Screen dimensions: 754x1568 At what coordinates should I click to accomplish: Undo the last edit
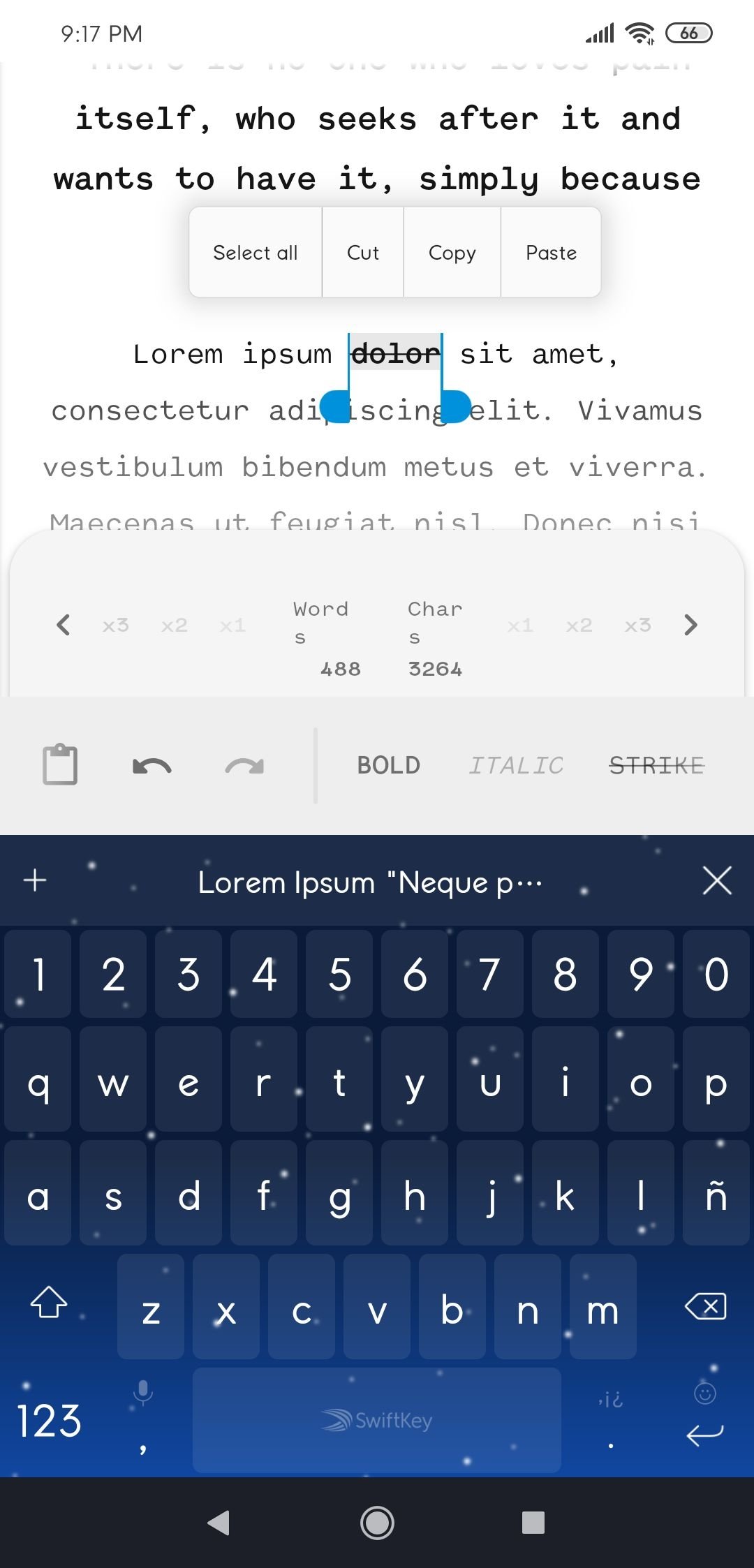[151, 766]
